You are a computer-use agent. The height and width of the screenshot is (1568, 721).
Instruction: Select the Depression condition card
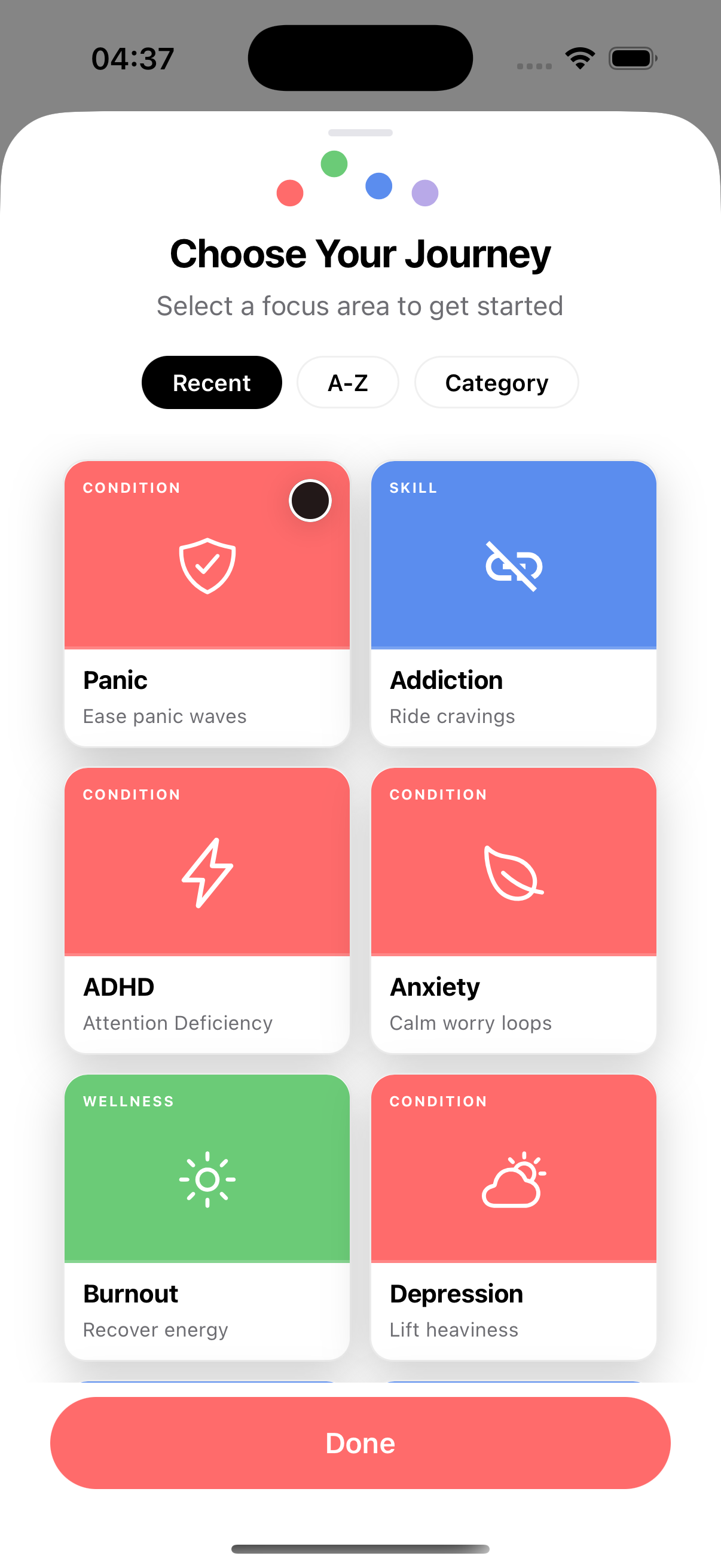(513, 1216)
